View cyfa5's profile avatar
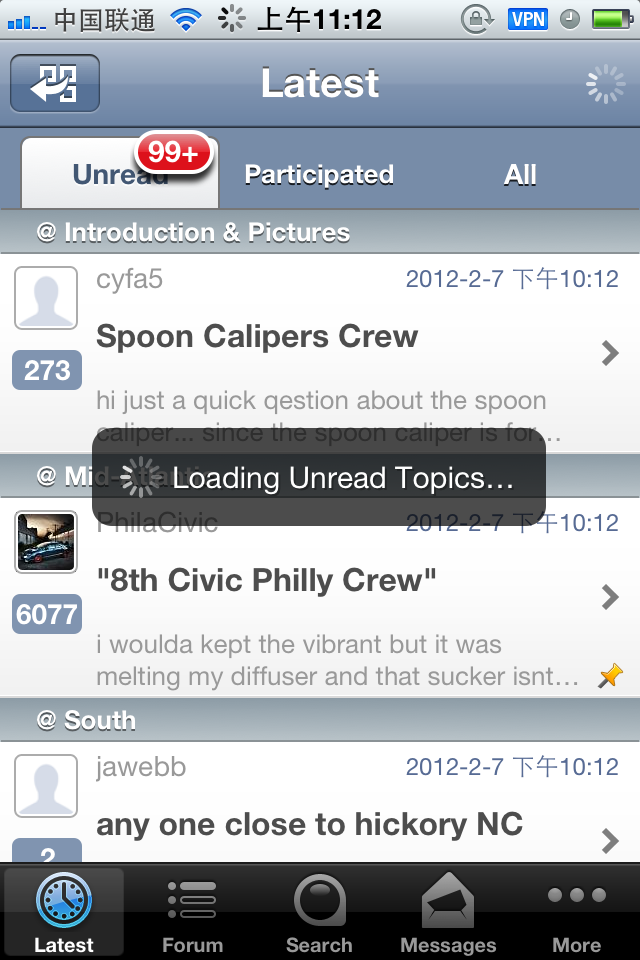640x960 pixels. [46, 298]
